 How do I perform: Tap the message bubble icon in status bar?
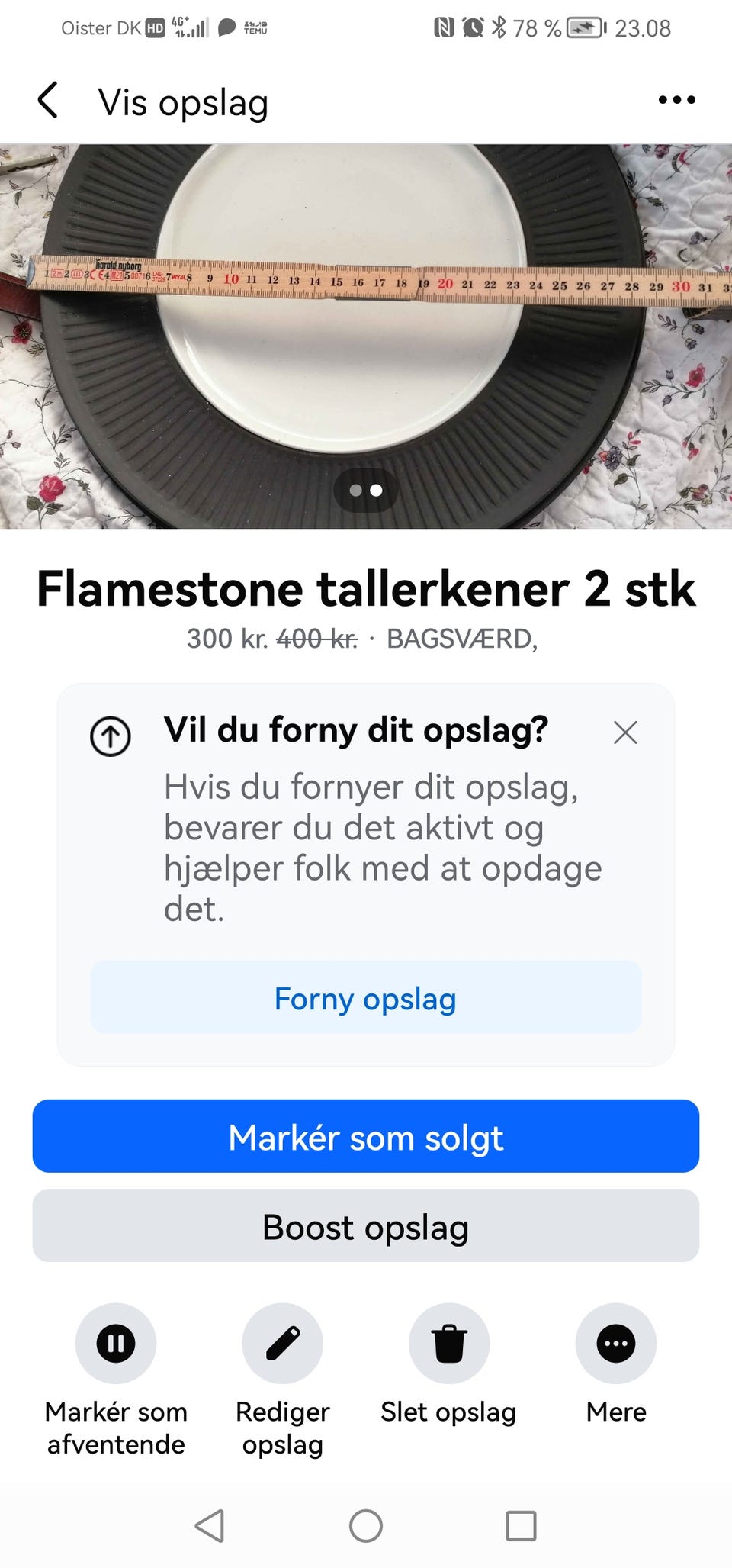click(x=225, y=28)
